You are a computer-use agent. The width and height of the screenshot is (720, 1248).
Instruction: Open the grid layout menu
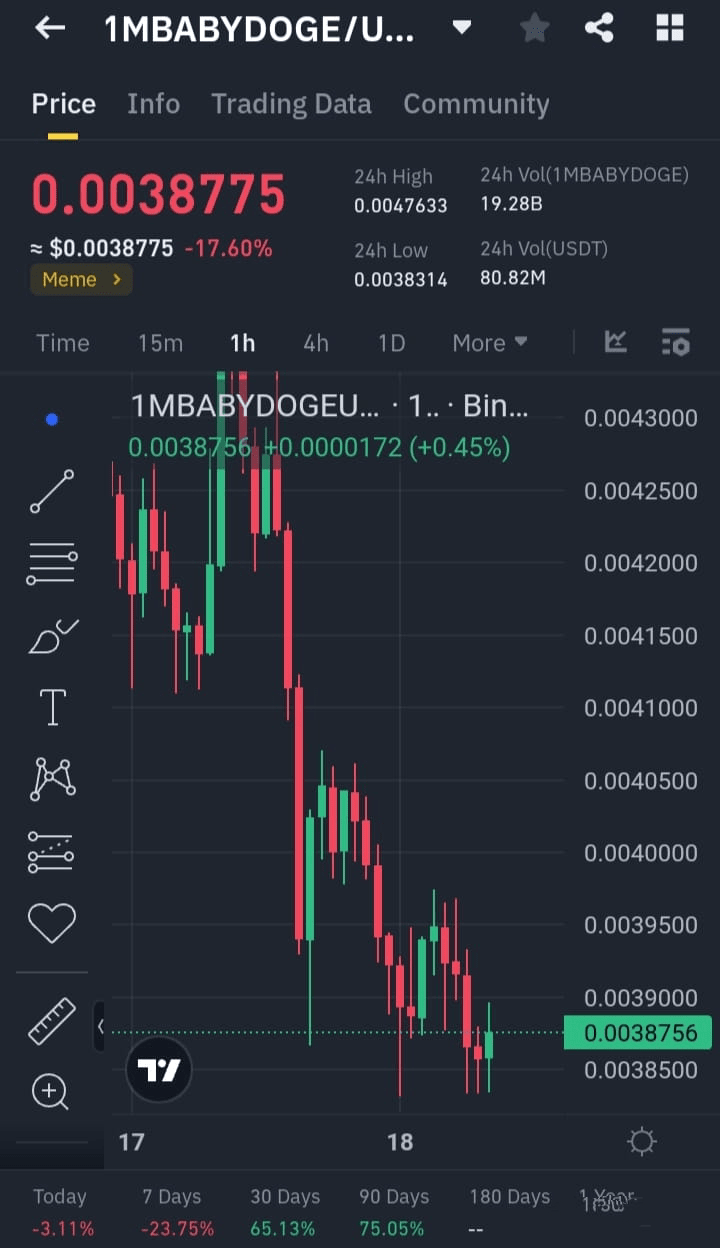(x=669, y=28)
